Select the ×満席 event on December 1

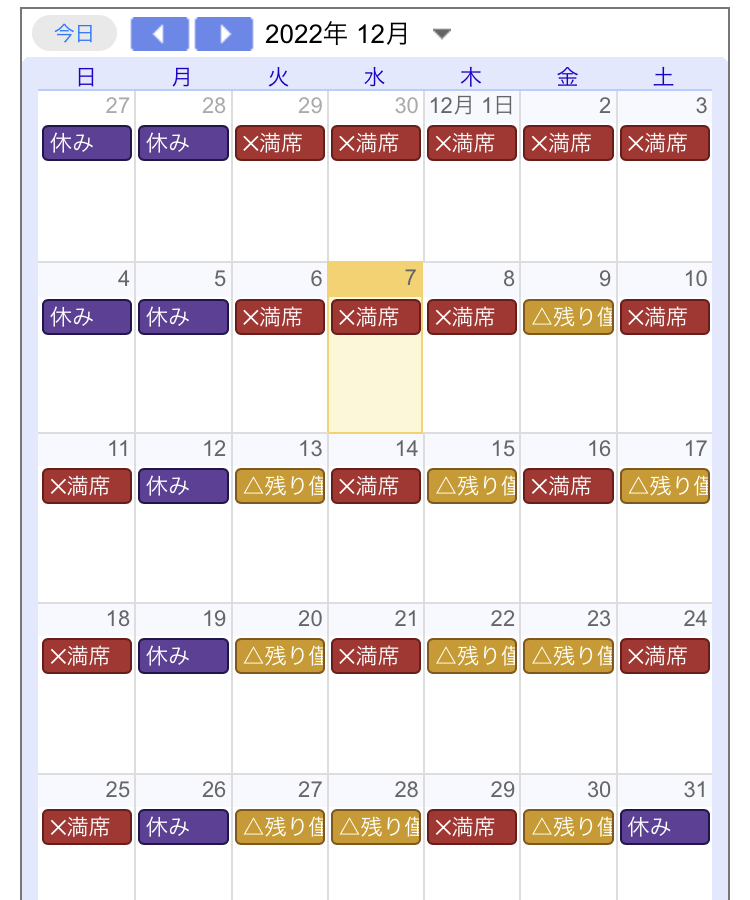472,143
